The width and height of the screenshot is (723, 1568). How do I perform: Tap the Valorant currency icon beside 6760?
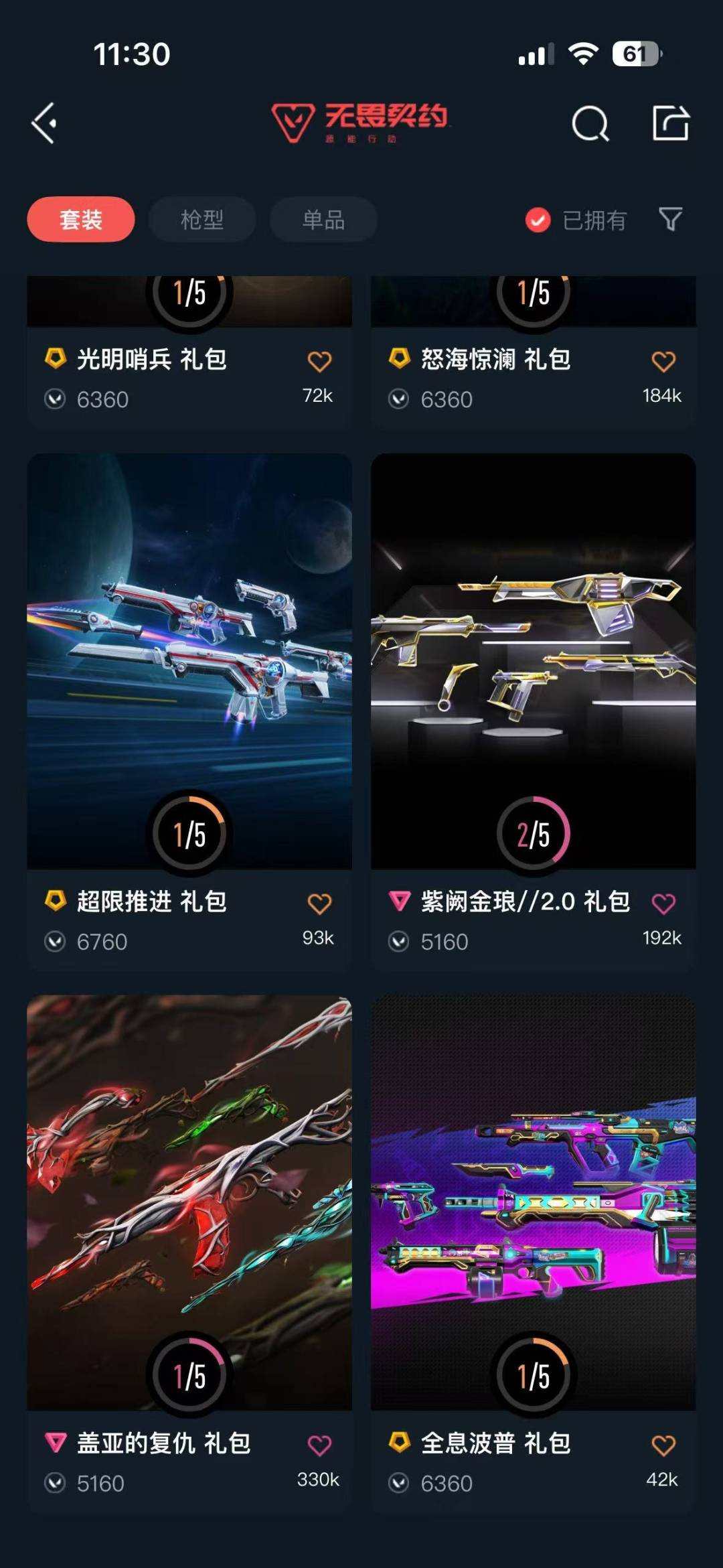(56, 942)
